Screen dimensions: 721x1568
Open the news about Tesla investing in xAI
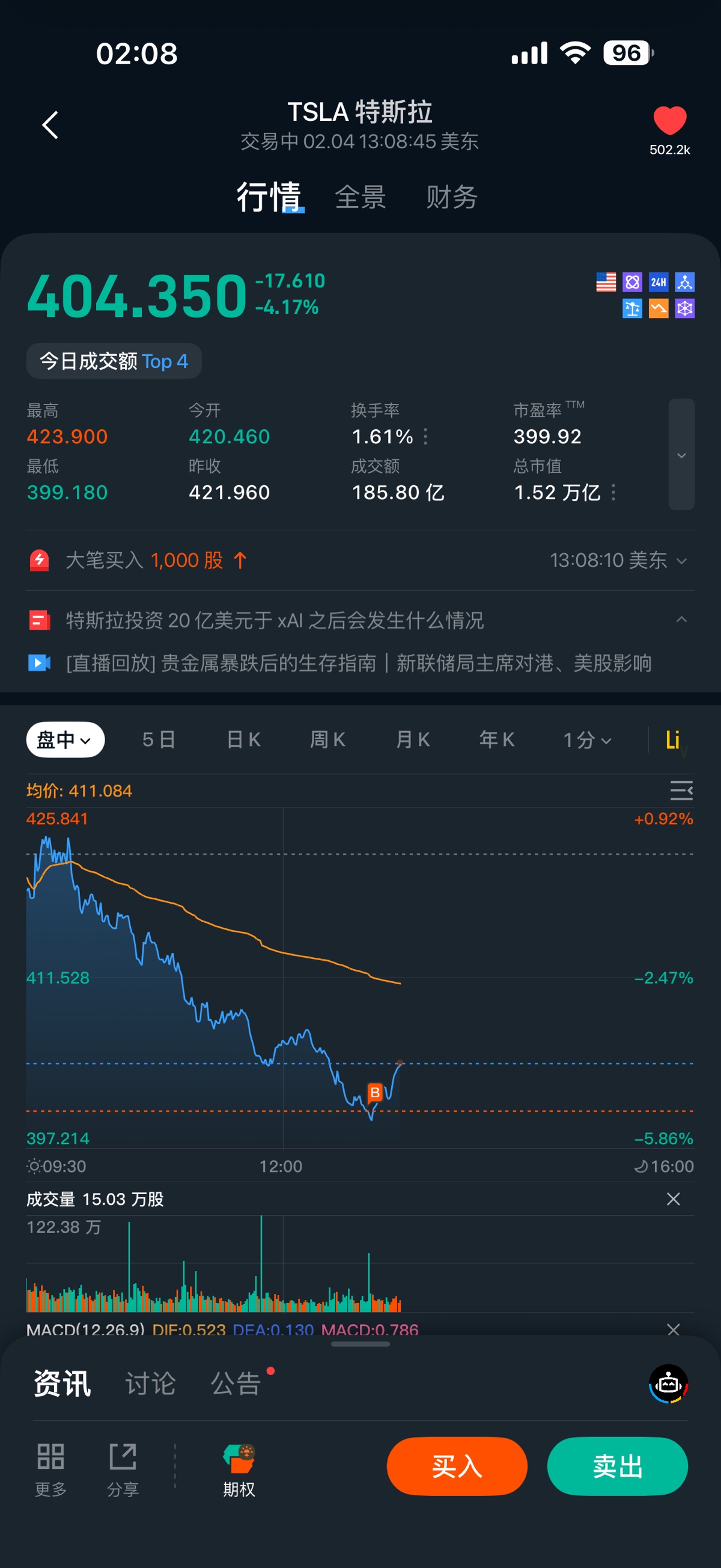pyautogui.click(x=275, y=620)
